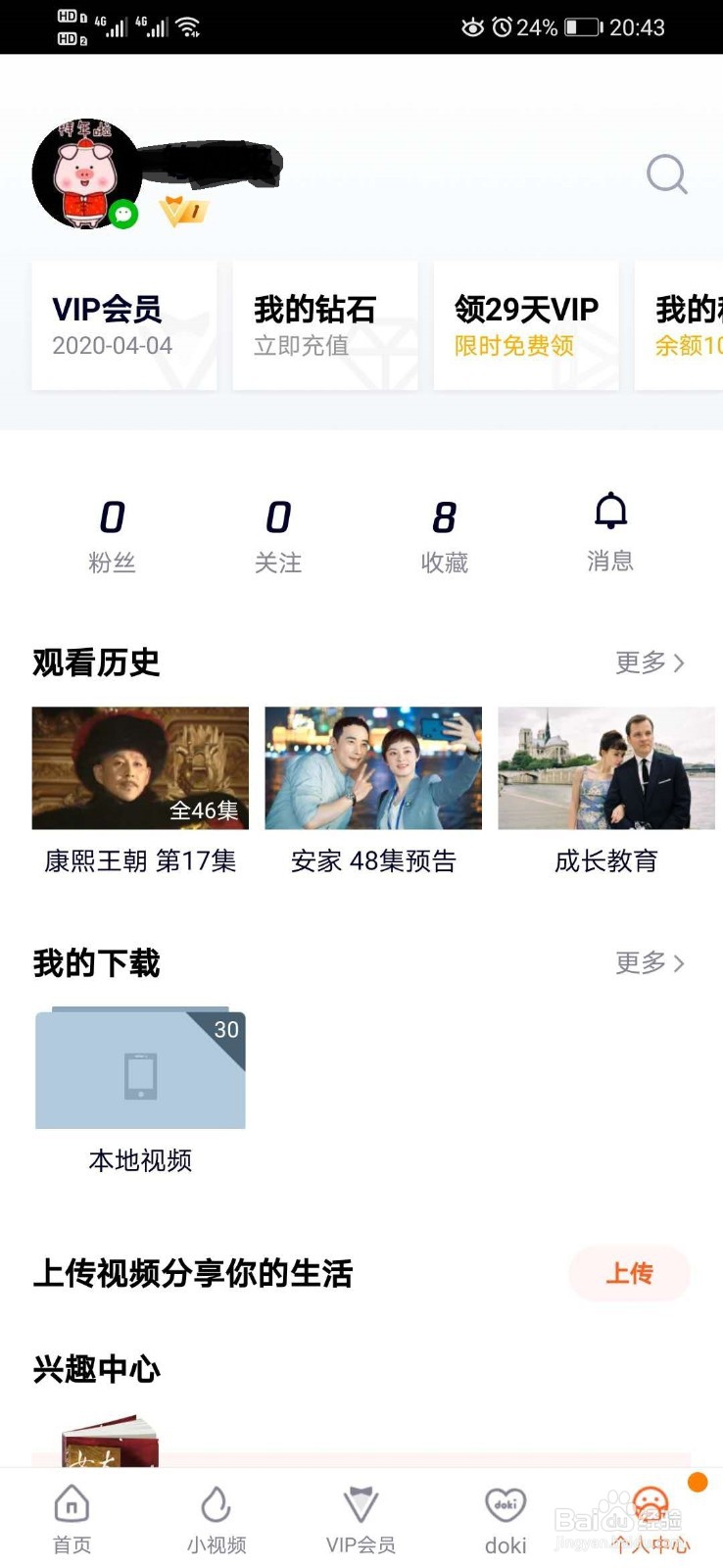Claim the 领29天VIP free offer
This screenshot has height=1568, width=723.
[x=526, y=325]
